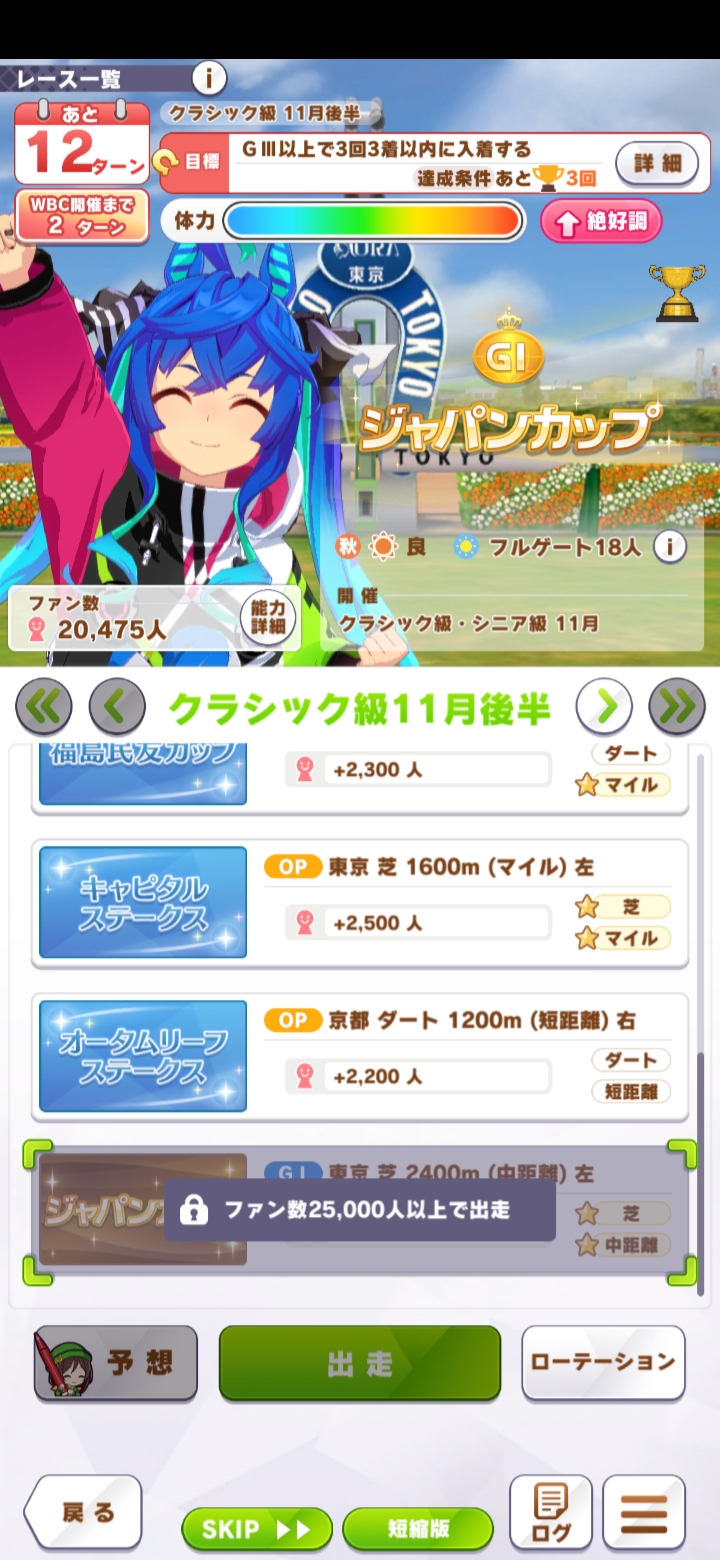720x1560 pixels.
Task: Open the hamburger menu
Action: (644, 1513)
